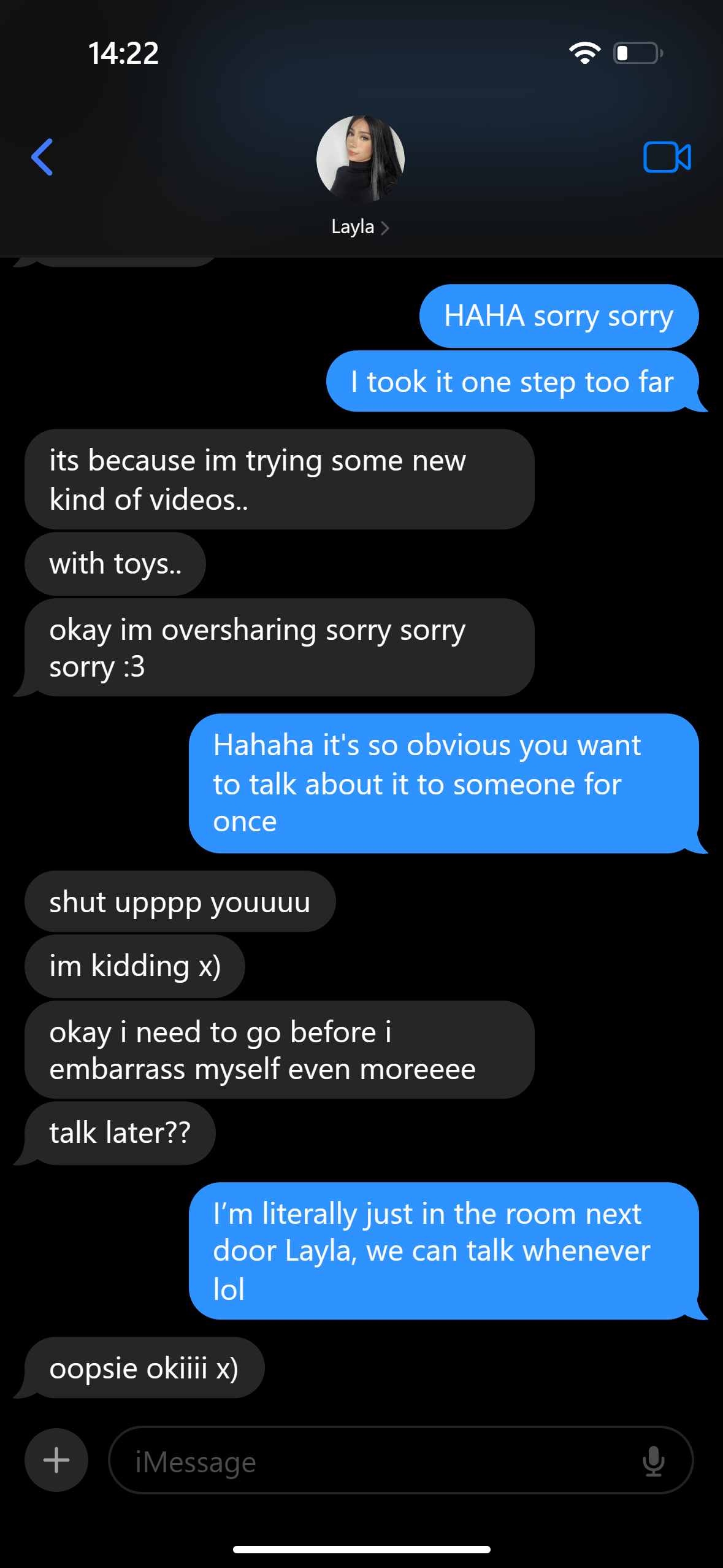Viewport: 723px width, 1568px height.
Task: Open the plus attachments menu
Action: pyautogui.click(x=56, y=1460)
